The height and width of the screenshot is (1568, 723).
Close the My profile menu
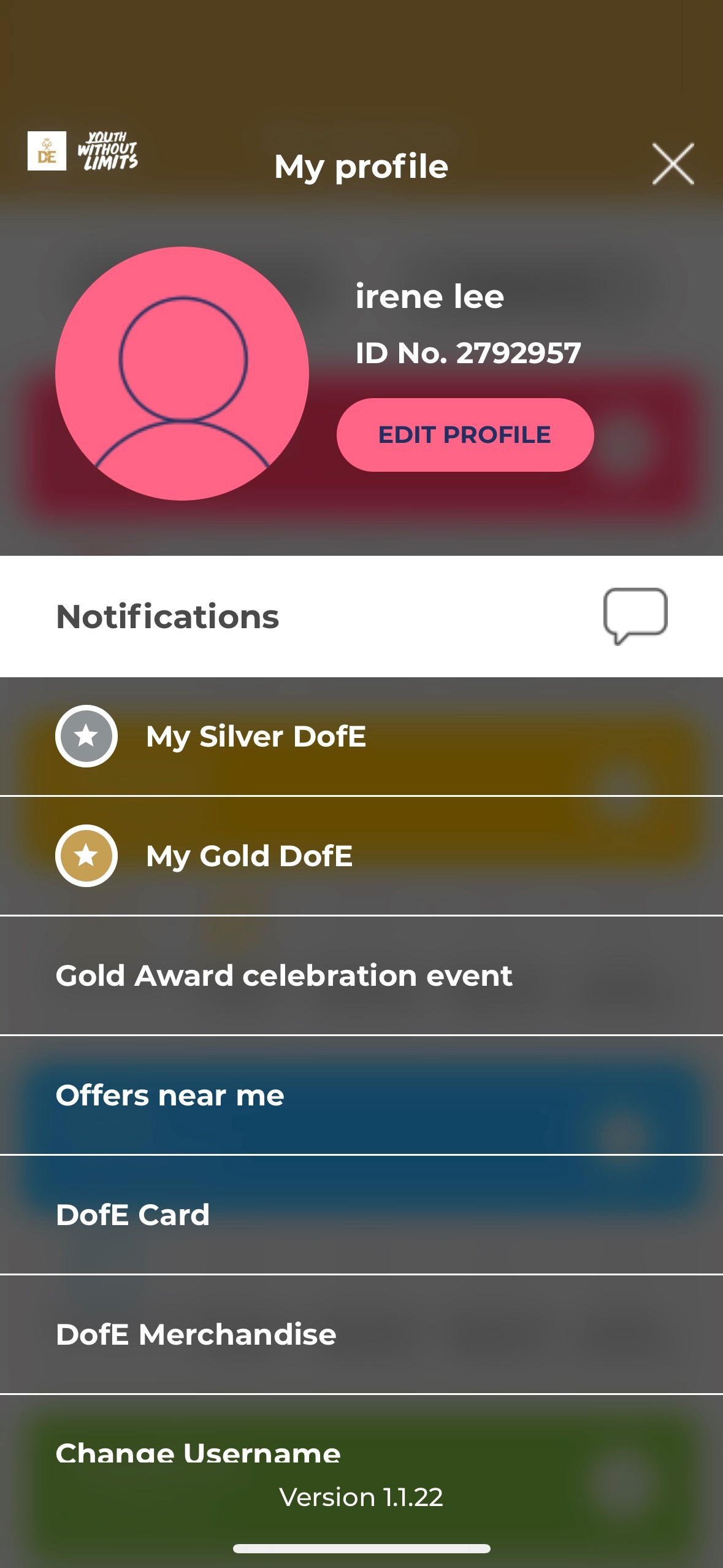pyautogui.click(x=673, y=164)
